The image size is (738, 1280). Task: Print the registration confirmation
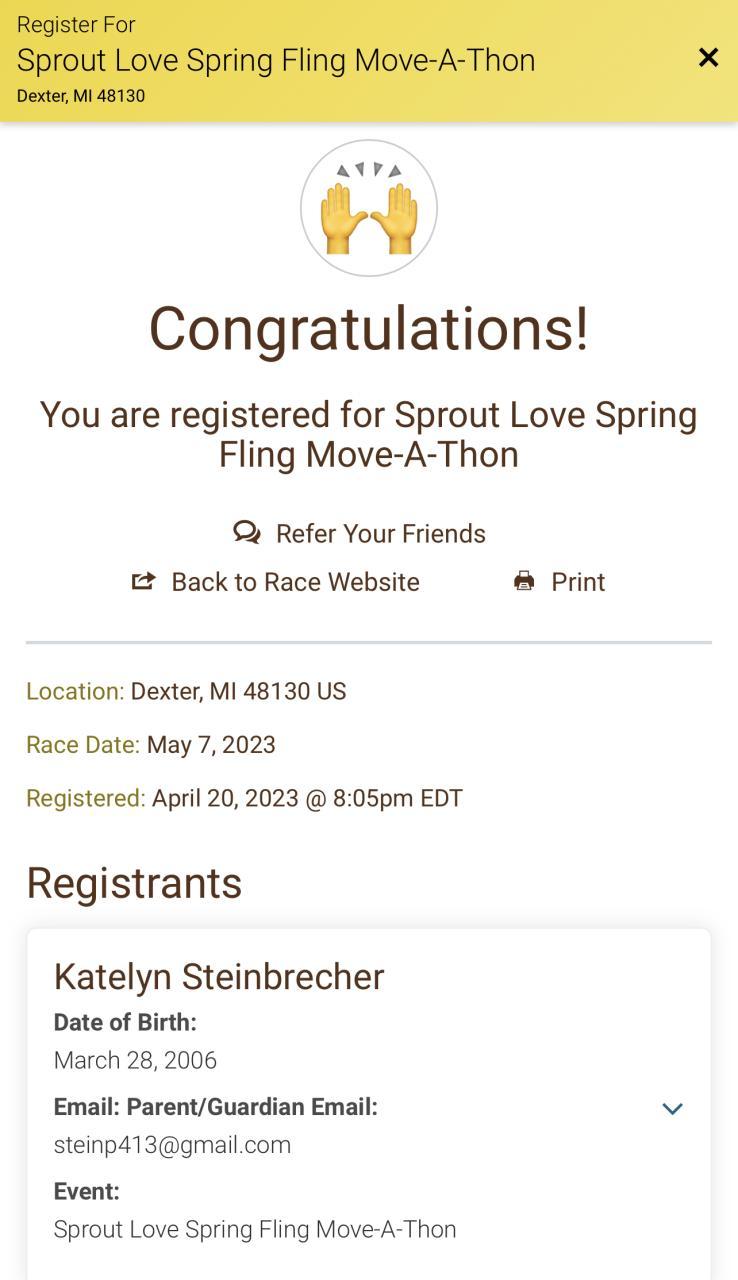(559, 582)
